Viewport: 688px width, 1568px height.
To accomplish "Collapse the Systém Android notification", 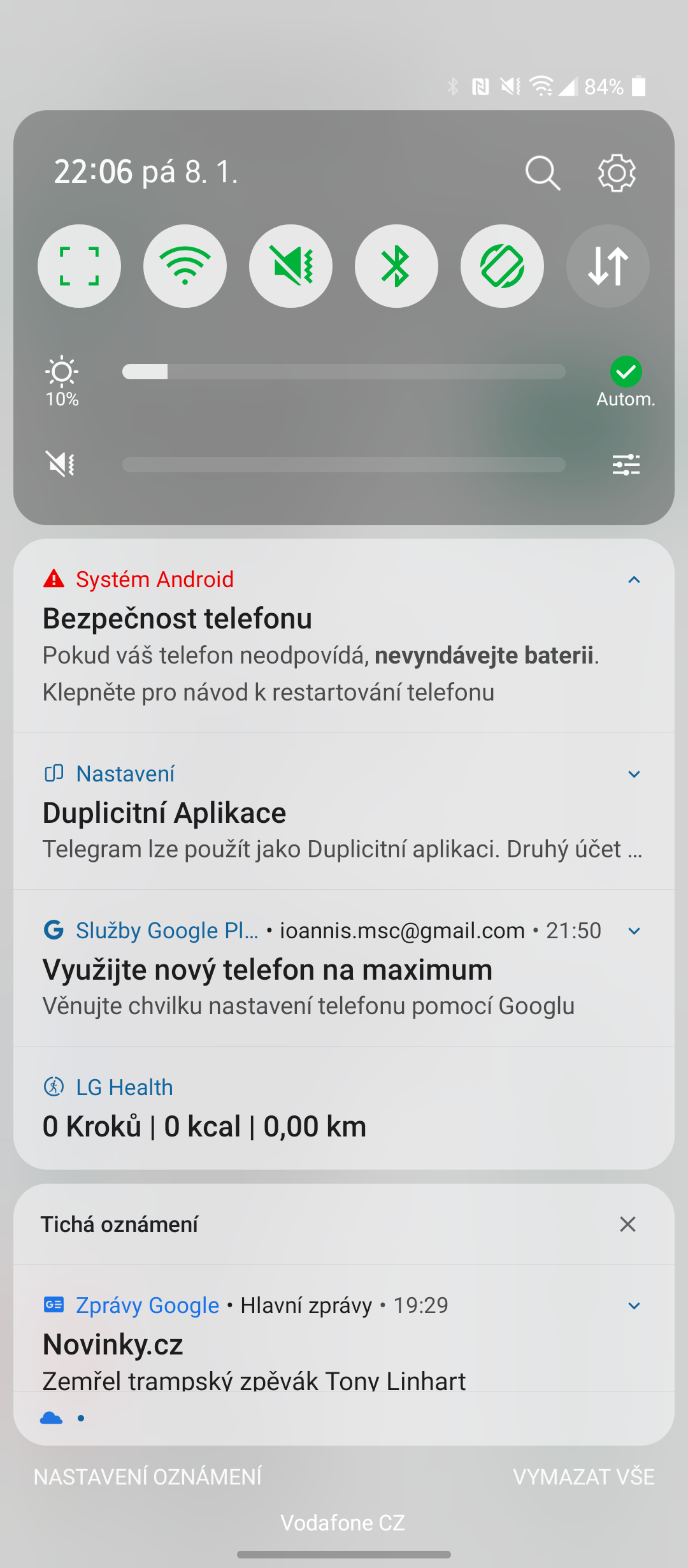I will click(634, 580).
